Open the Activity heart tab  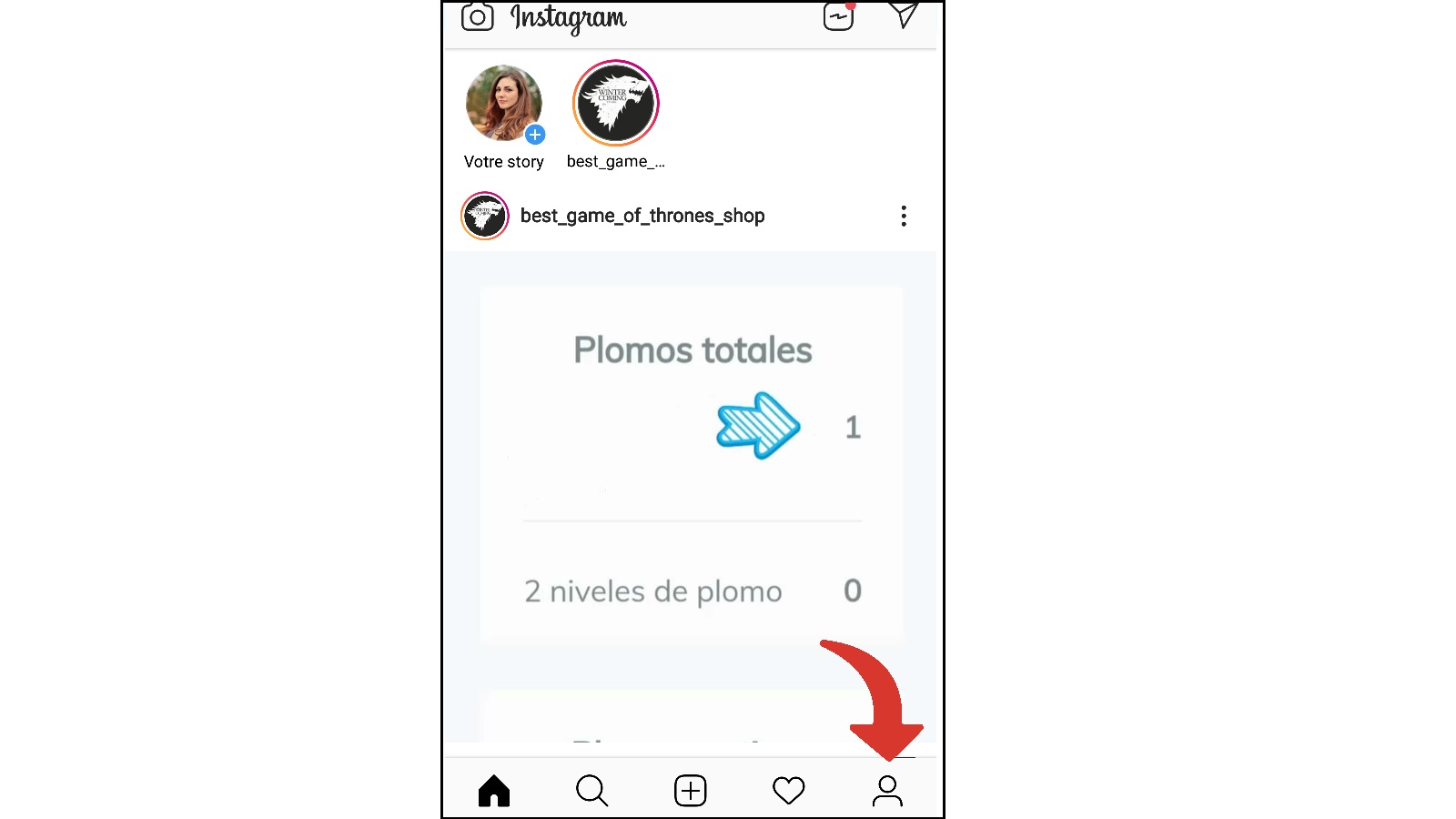point(788,790)
